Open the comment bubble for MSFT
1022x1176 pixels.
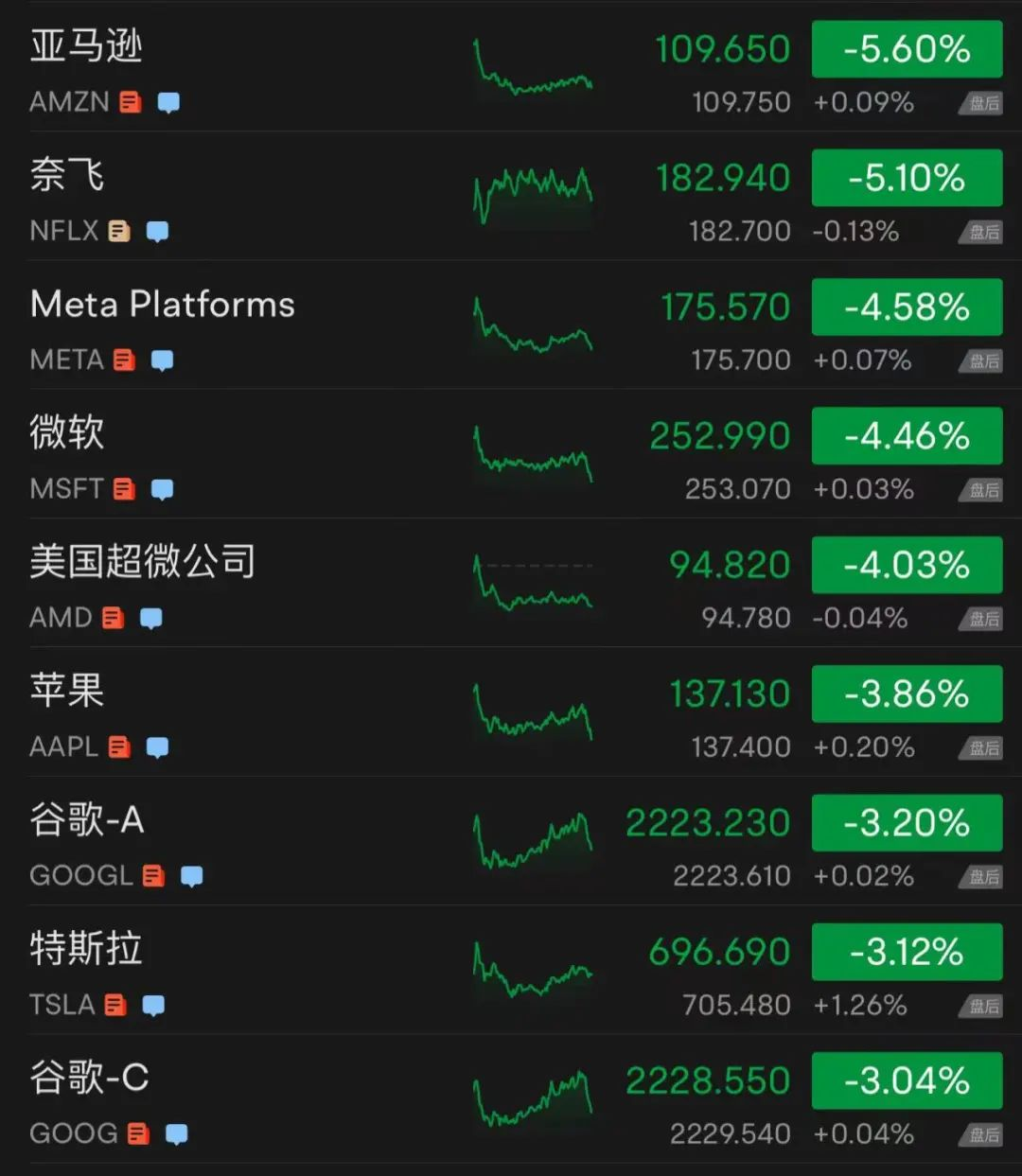point(162,489)
